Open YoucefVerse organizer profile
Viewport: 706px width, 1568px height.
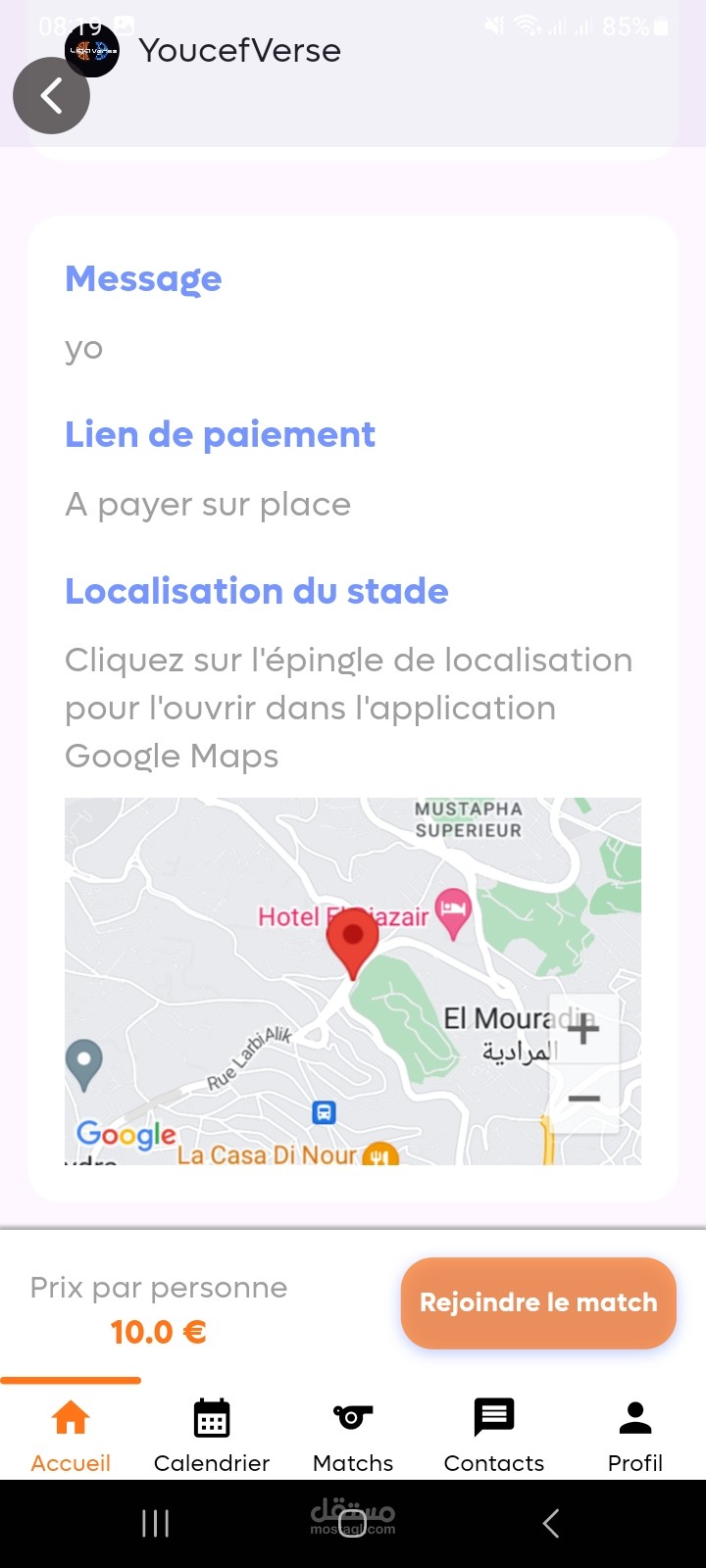pyautogui.click(x=204, y=50)
